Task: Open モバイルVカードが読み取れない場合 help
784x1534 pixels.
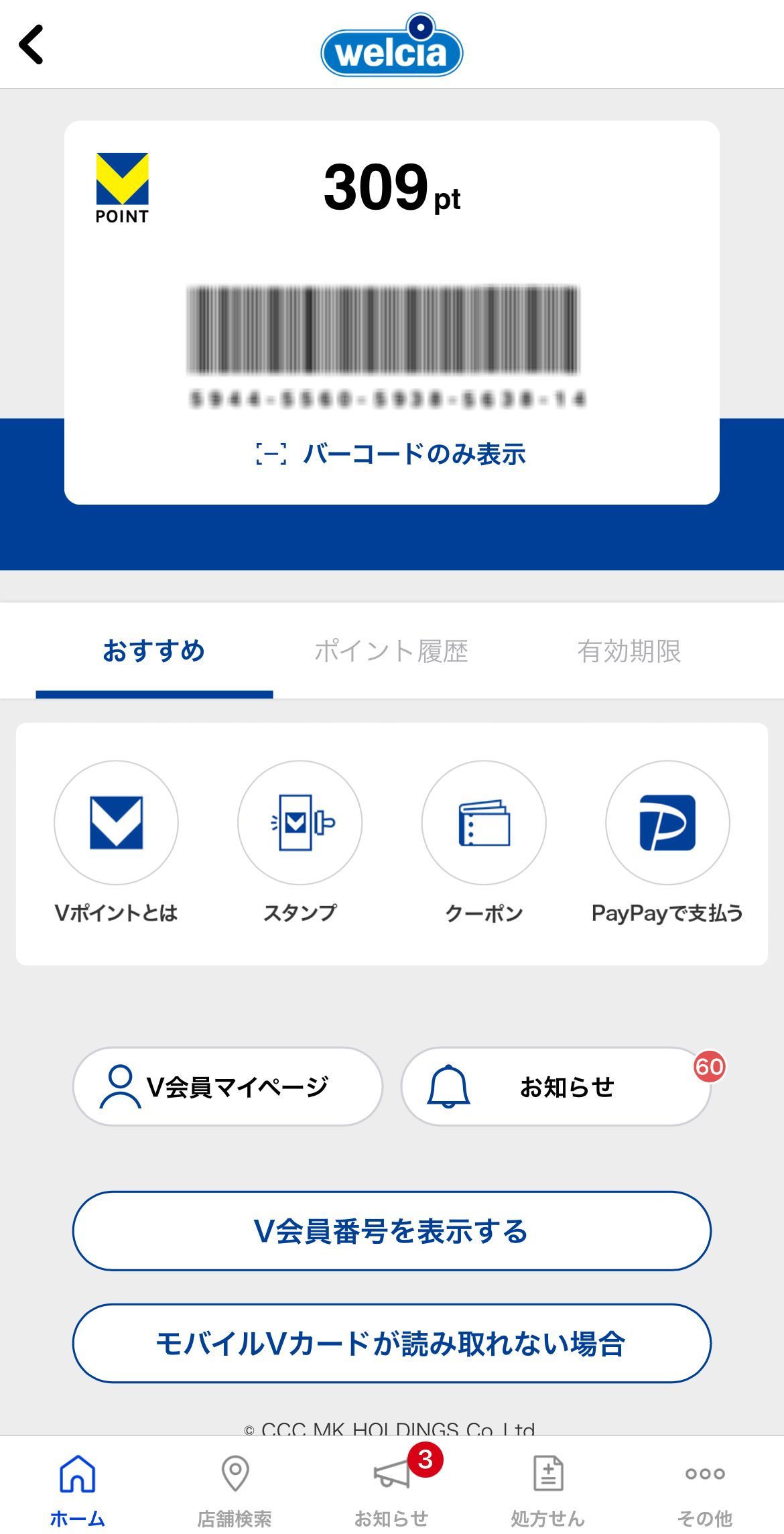Action: [x=391, y=1344]
